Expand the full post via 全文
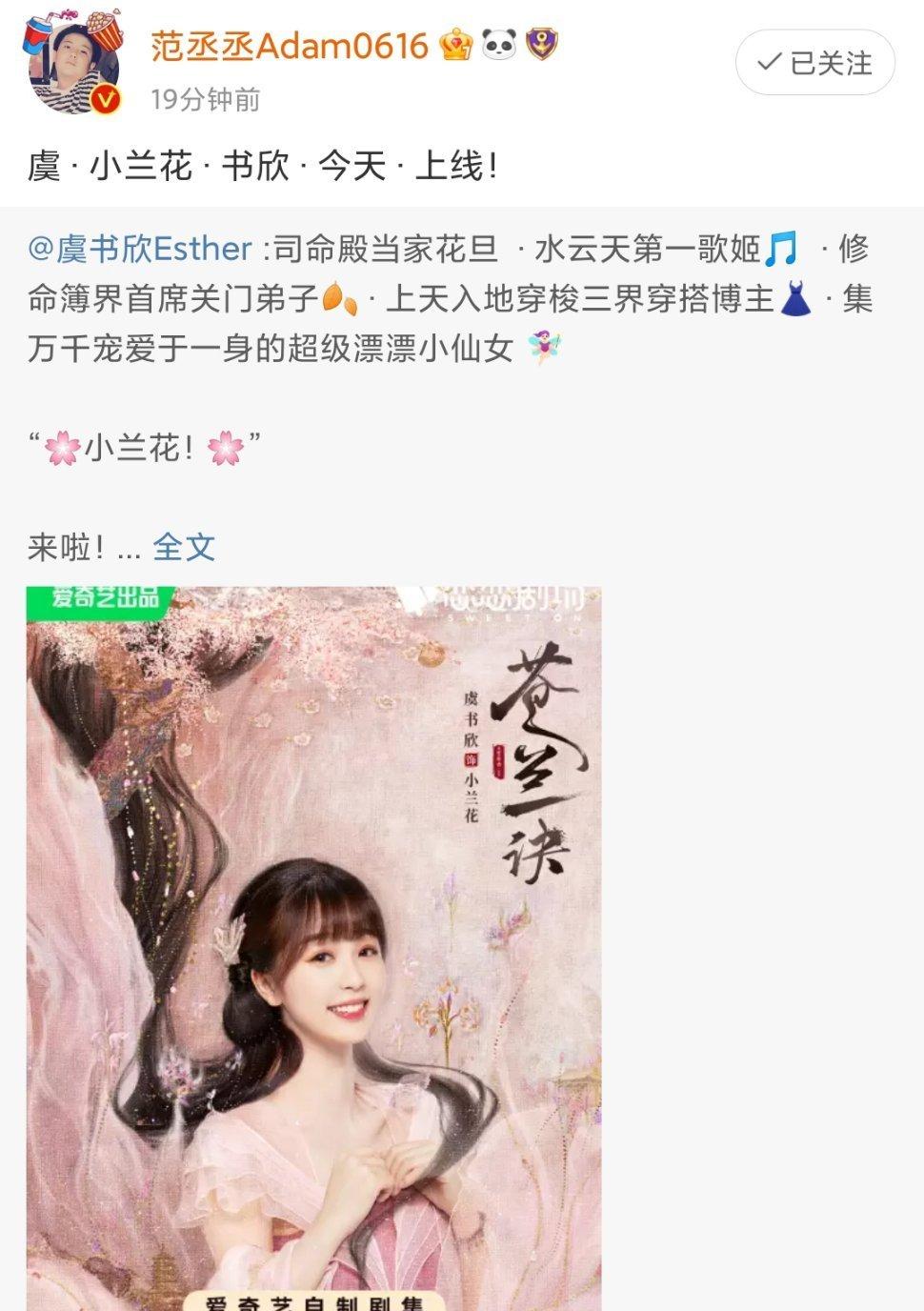Screen dimensions: 924x1311 [x=184, y=547]
